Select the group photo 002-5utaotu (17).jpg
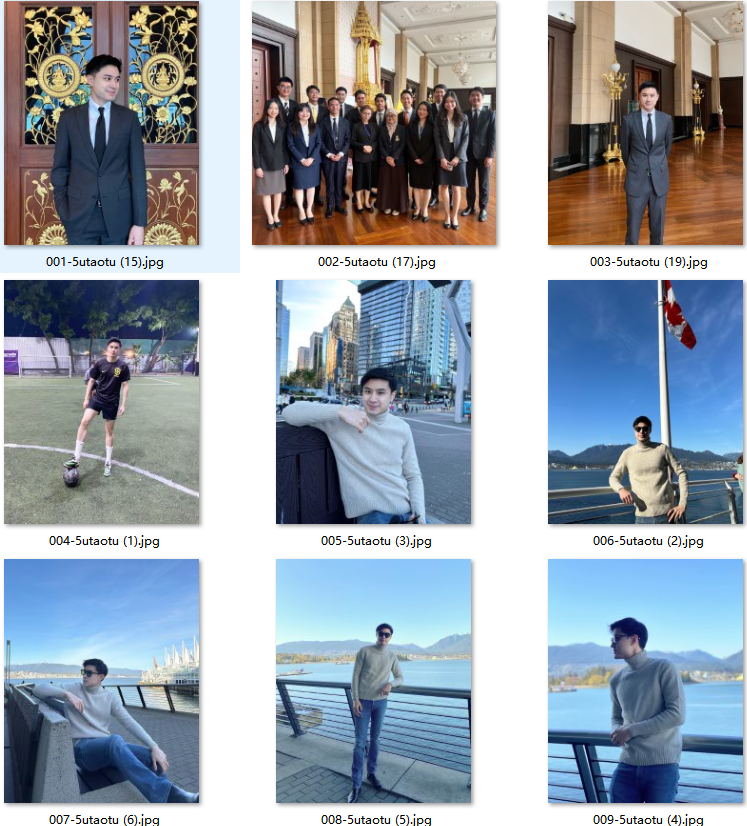The height and width of the screenshot is (826, 747). pos(374,123)
